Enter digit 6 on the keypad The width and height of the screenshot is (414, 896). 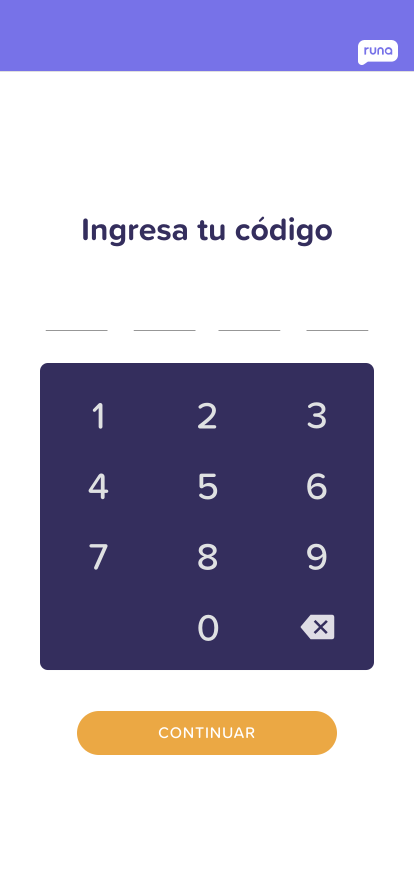(316, 487)
